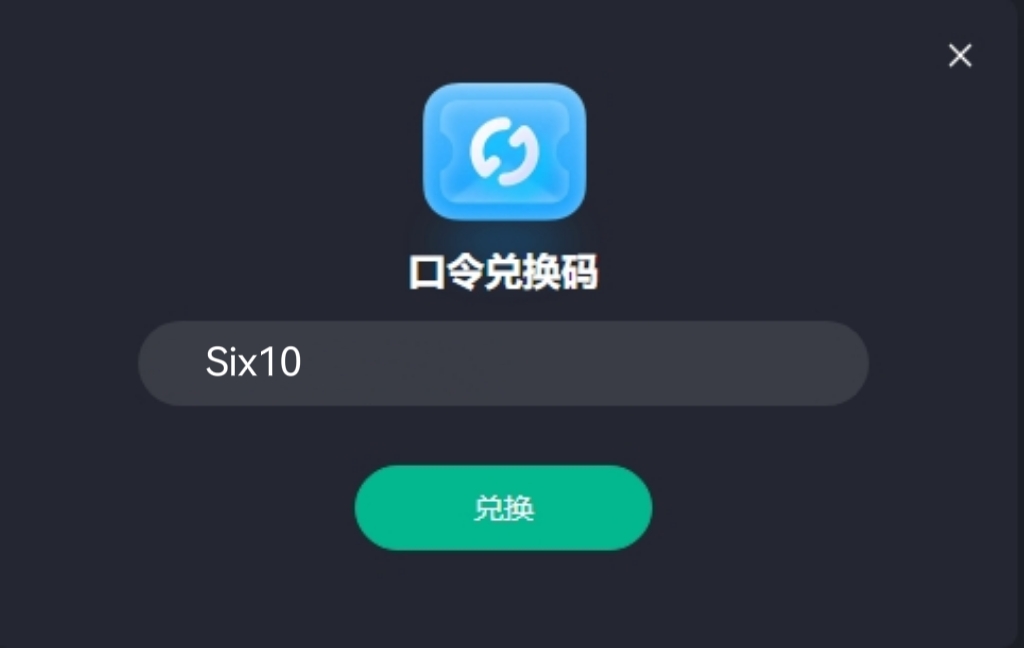Close the redemption code dialog
The width and height of the screenshot is (1024, 648).
(960, 56)
